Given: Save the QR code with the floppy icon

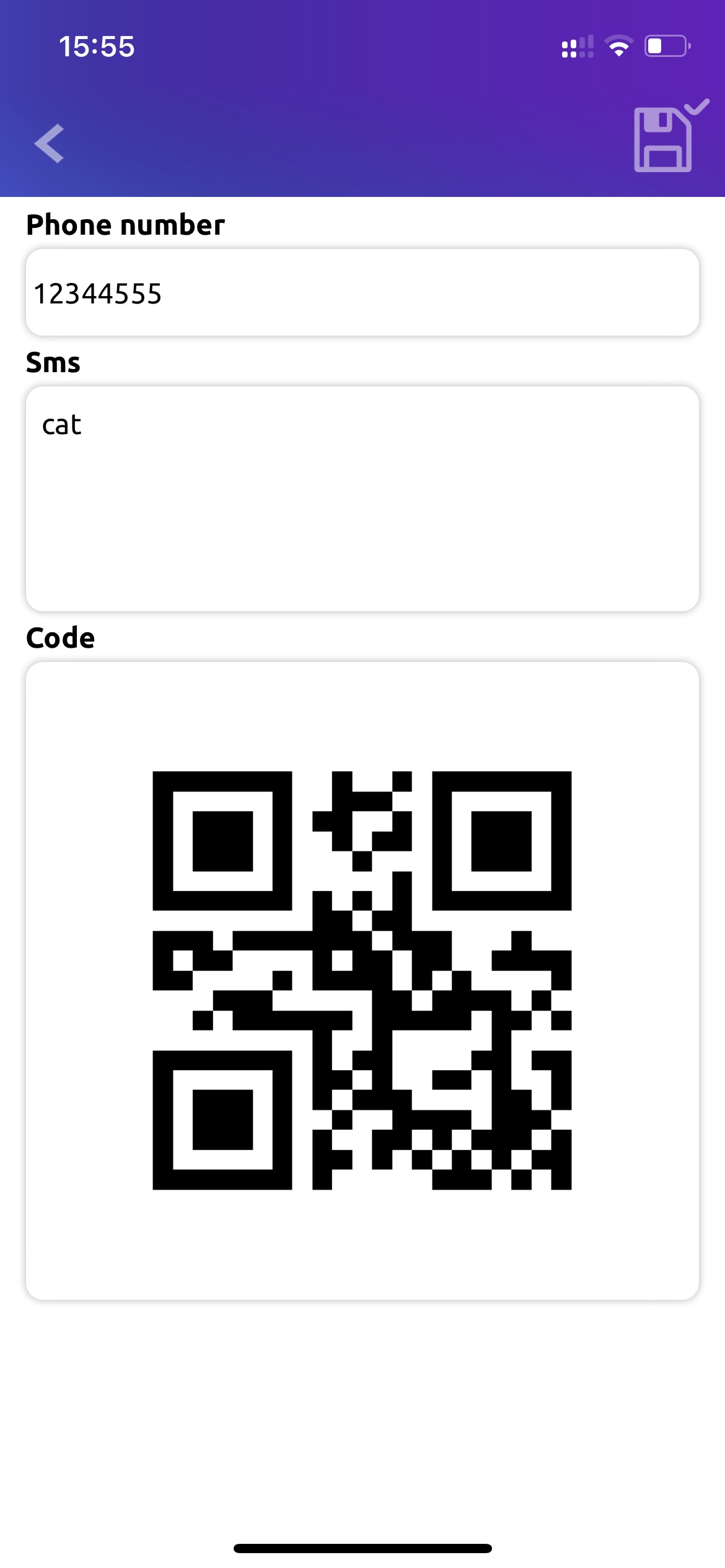Looking at the screenshot, I should tap(670, 136).
